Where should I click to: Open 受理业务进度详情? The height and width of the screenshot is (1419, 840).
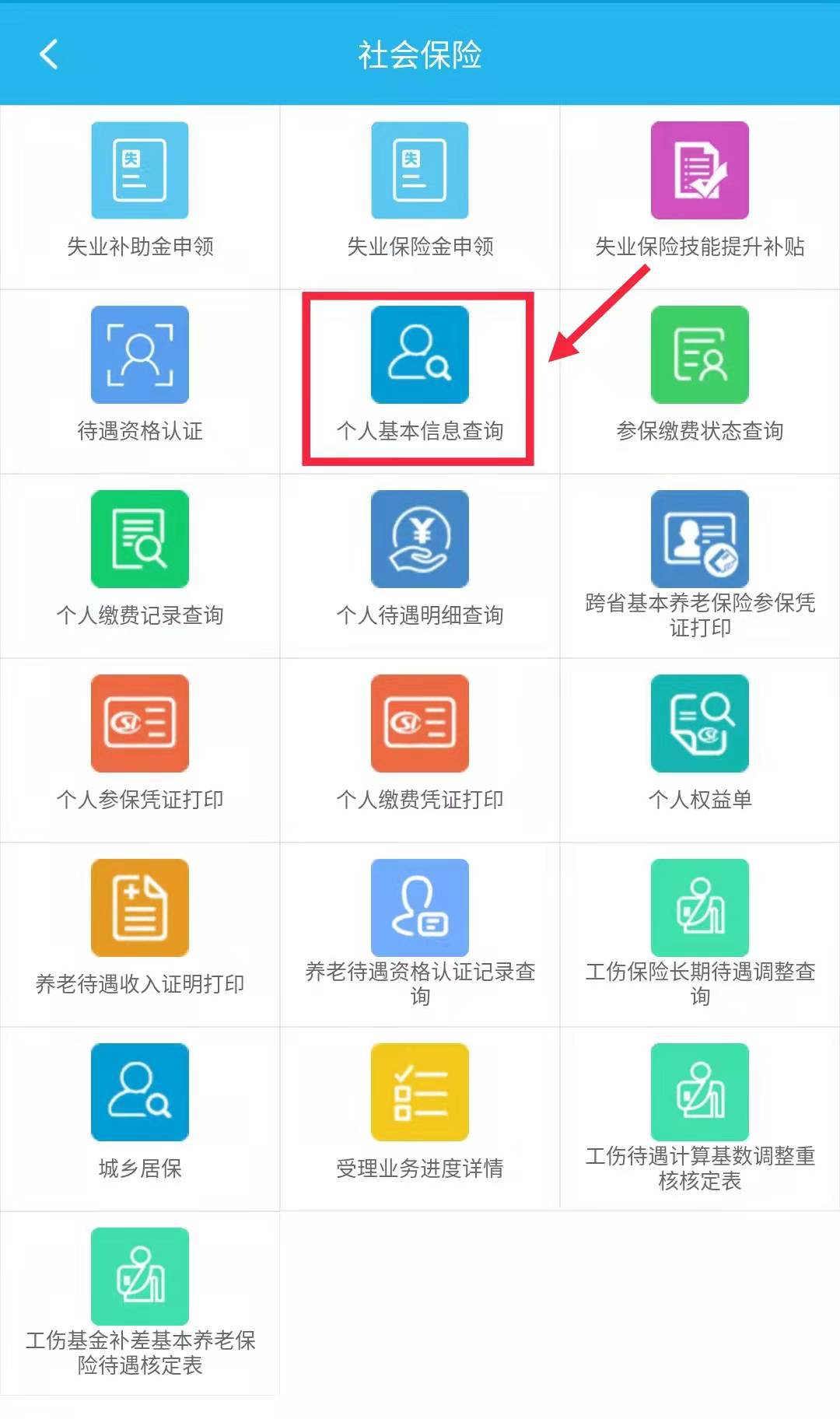coord(420,1092)
